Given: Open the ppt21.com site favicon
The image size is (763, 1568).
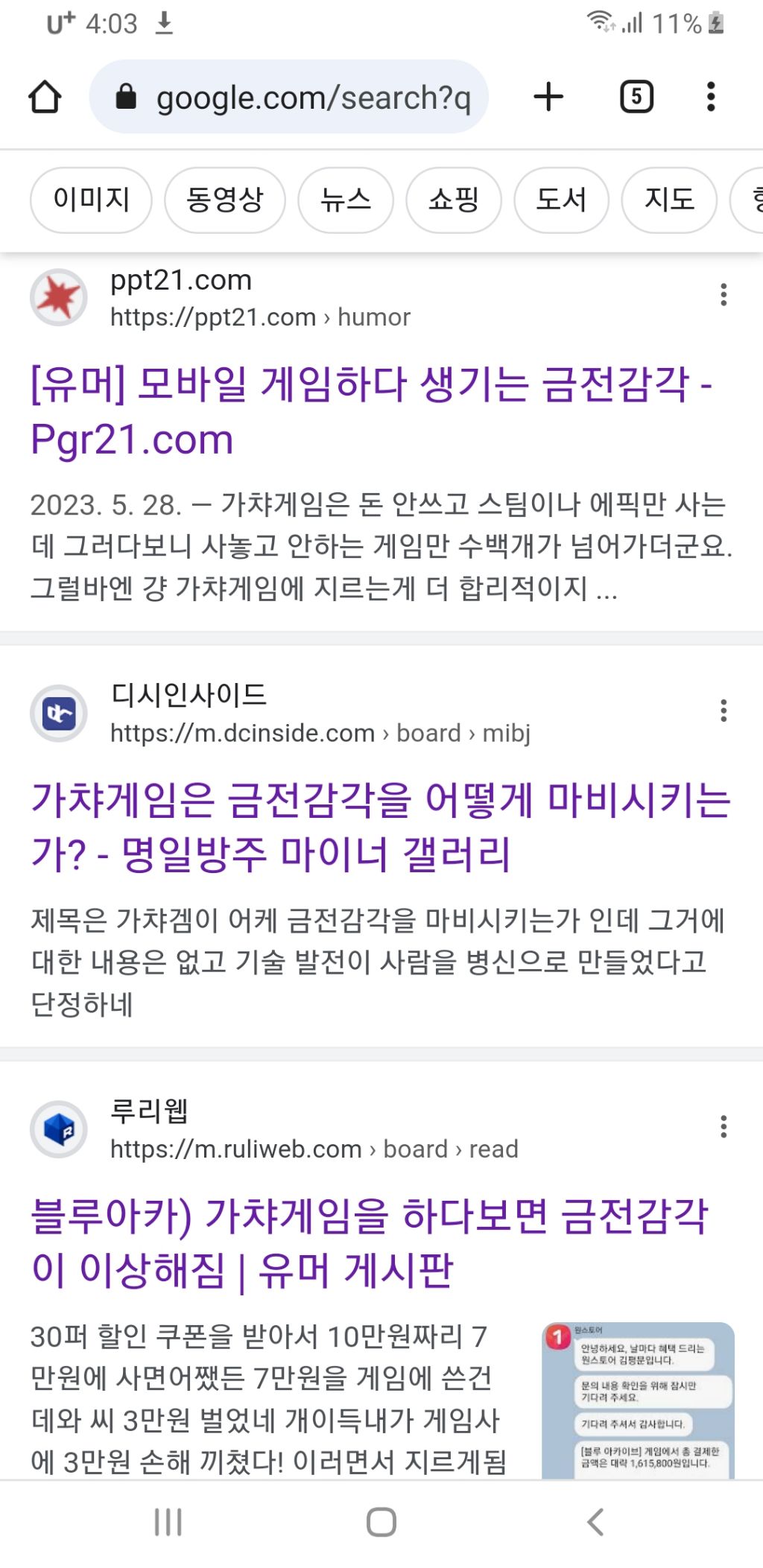Looking at the screenshot, I should [x=59, y=296].
